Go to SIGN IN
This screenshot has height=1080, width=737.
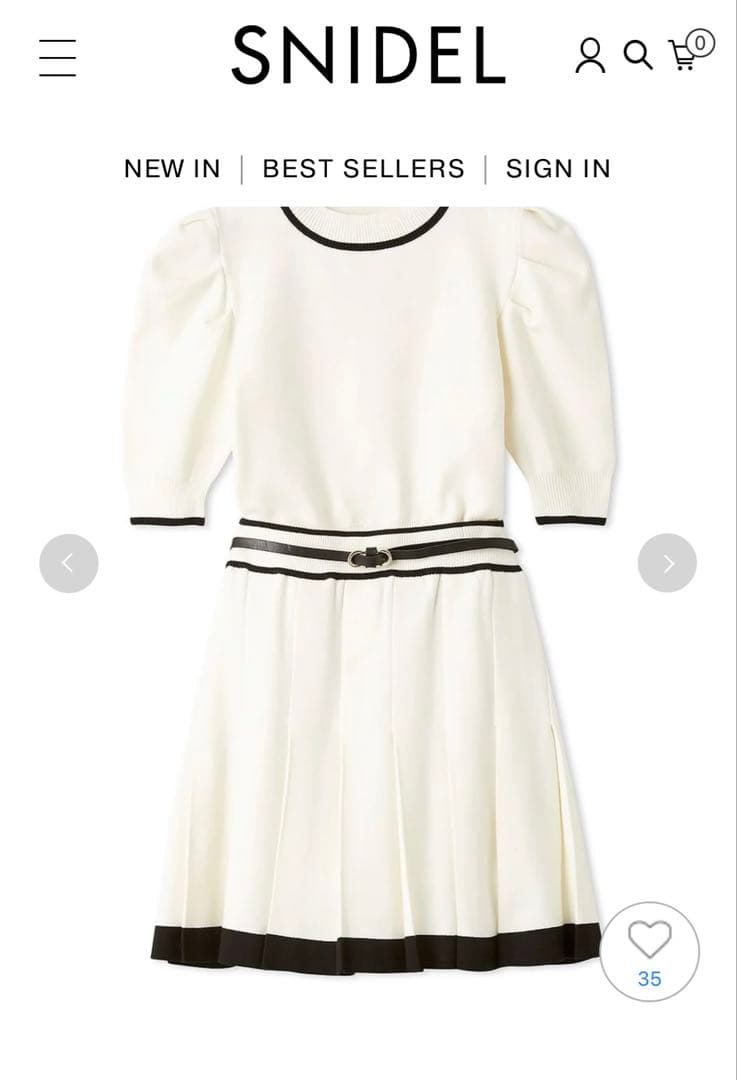(558, 169)
